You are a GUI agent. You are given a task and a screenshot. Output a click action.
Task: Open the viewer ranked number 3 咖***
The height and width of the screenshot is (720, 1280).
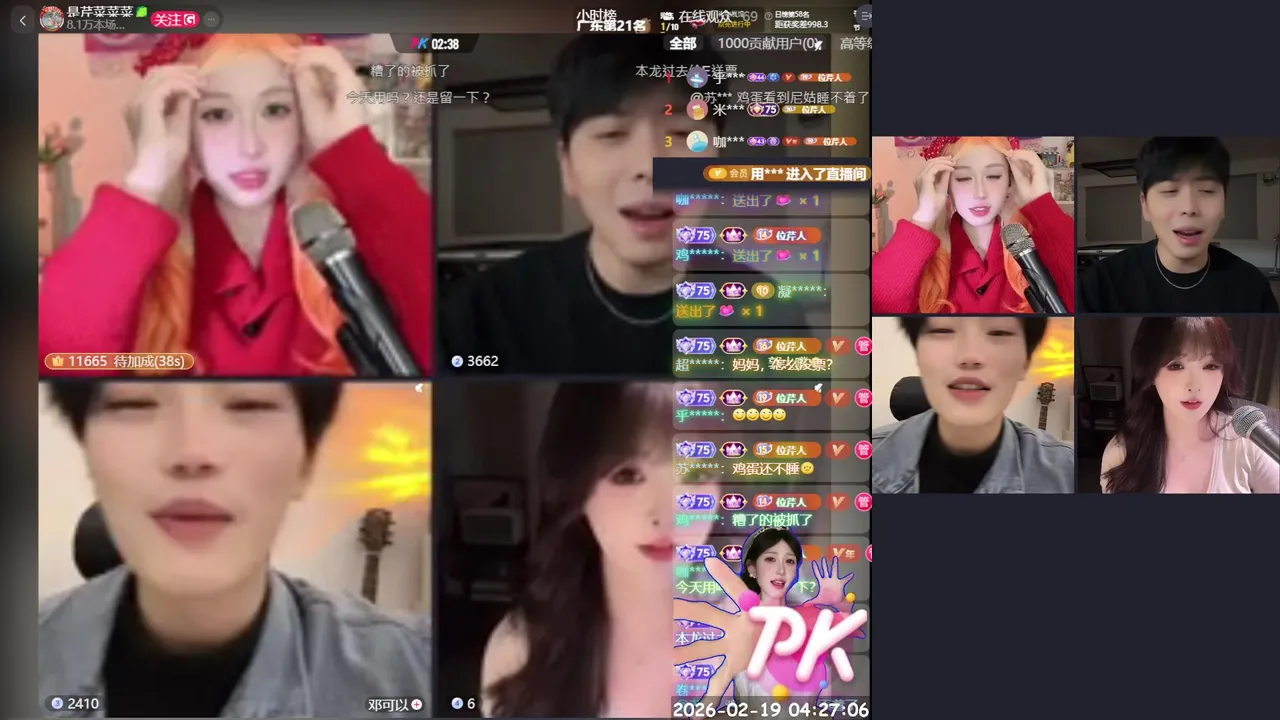[x=729, y=142]
